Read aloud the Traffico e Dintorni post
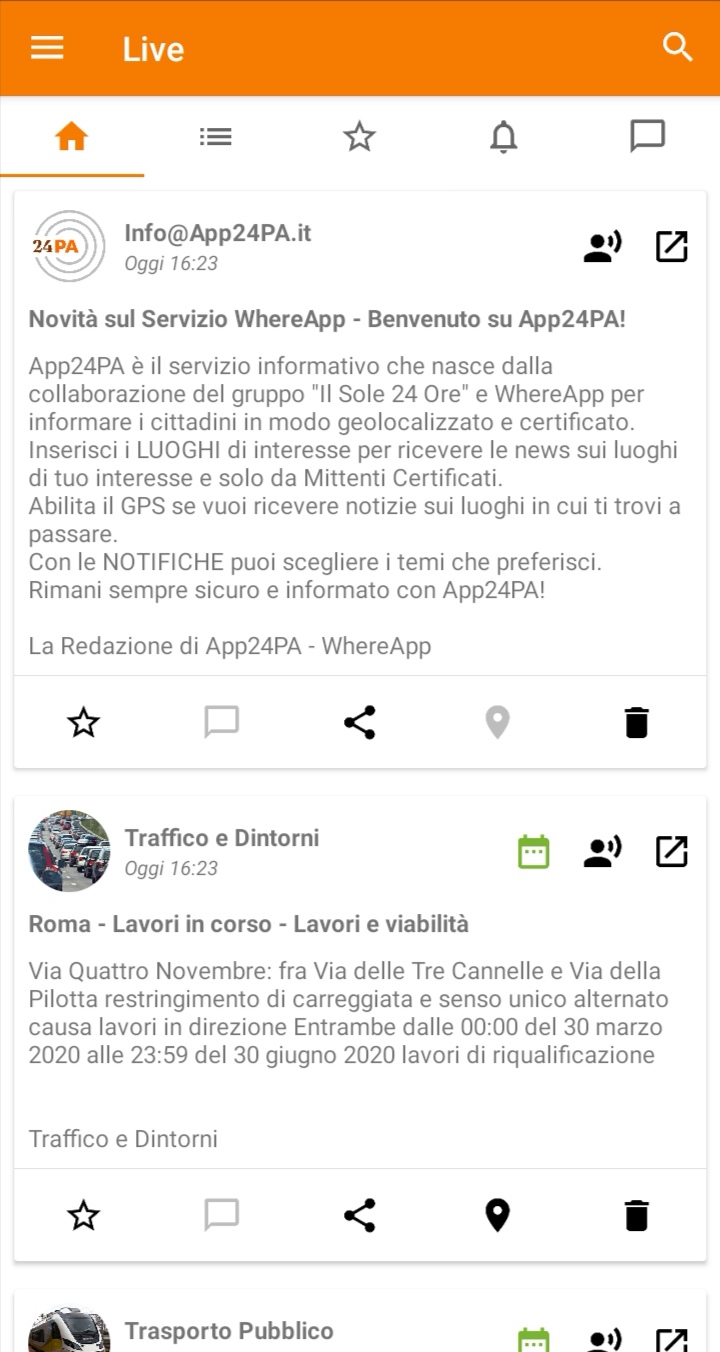This screenshot has width=720, height=1352. pyautogui.click(x=602, y=852)
